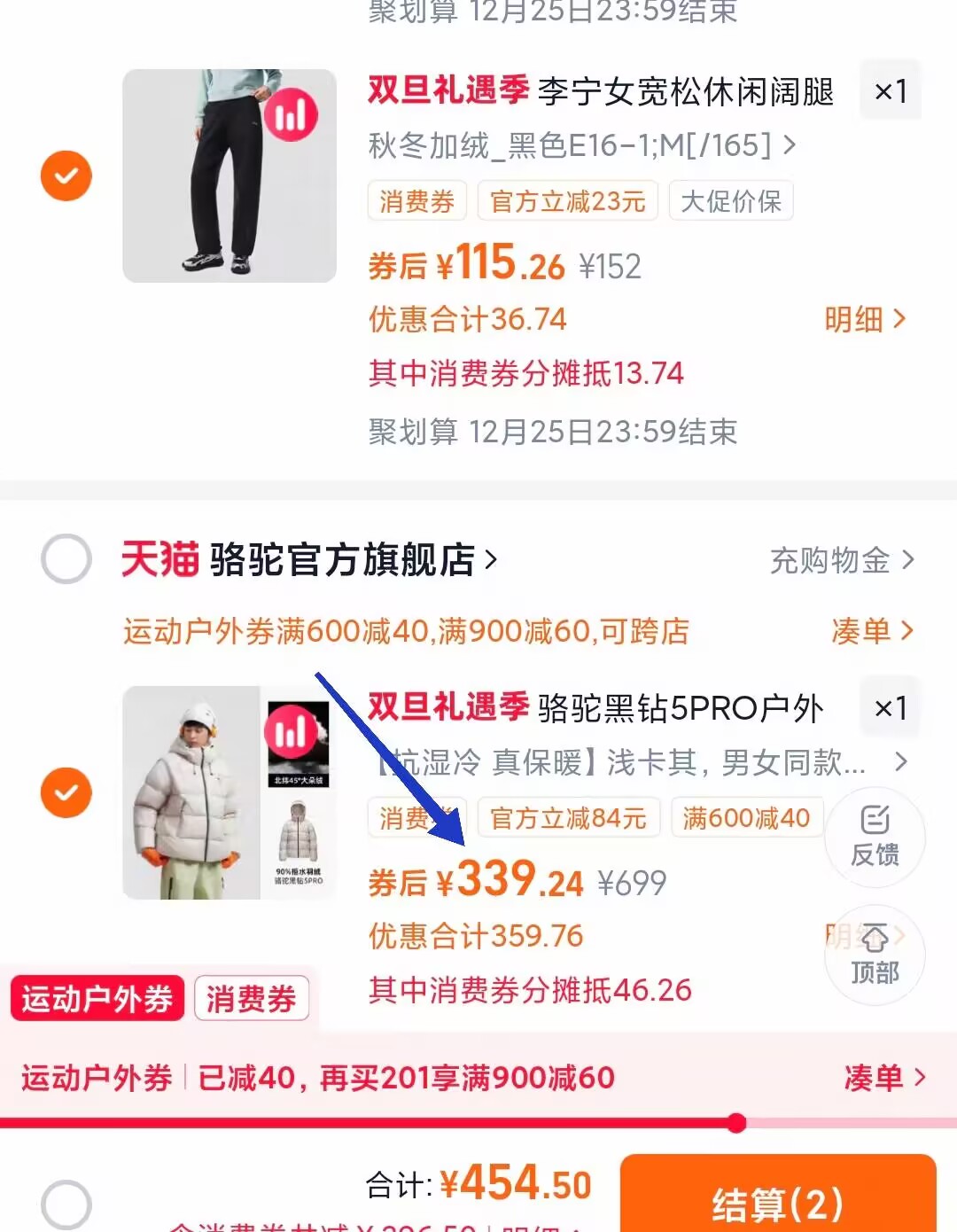
Task: Click the coupon progress bar indicator dot
Action: (738, 1122)
